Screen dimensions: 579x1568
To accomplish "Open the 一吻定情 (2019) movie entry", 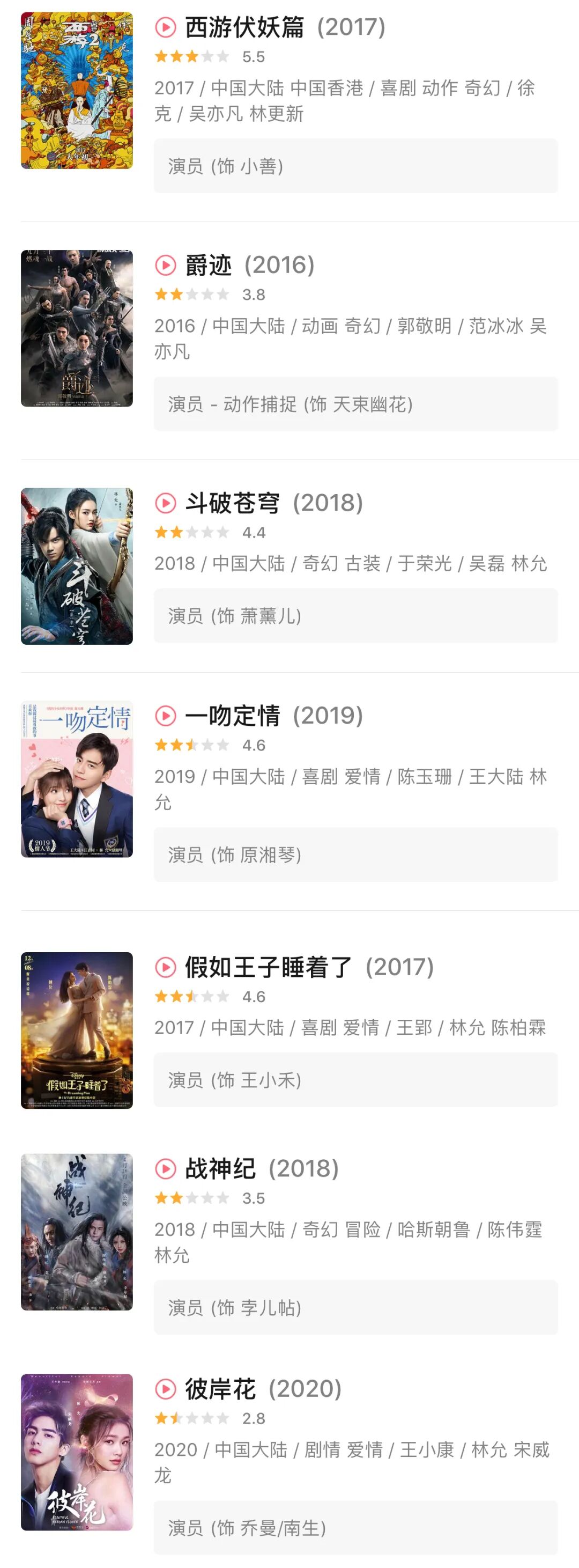I will (274, 716).
